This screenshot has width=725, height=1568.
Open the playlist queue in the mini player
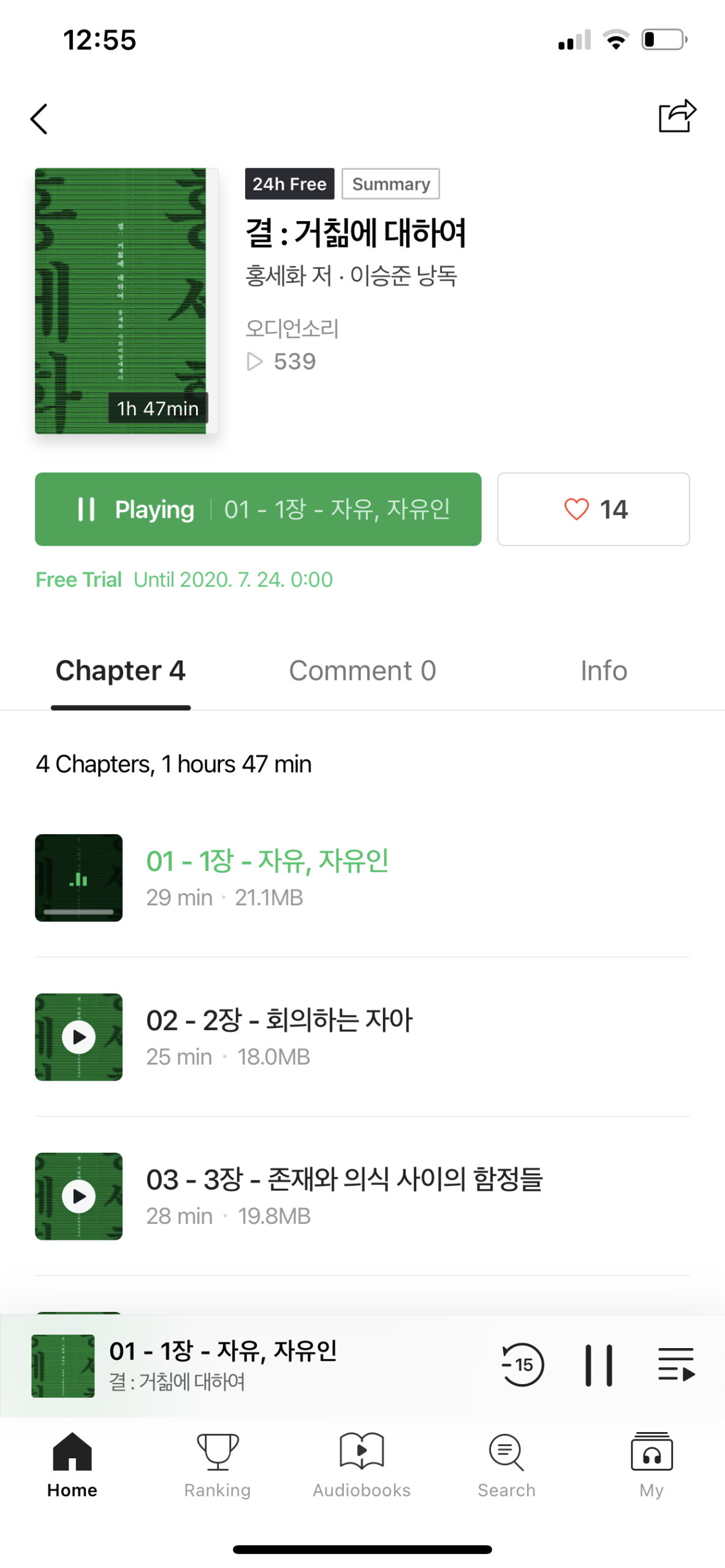676,1364
